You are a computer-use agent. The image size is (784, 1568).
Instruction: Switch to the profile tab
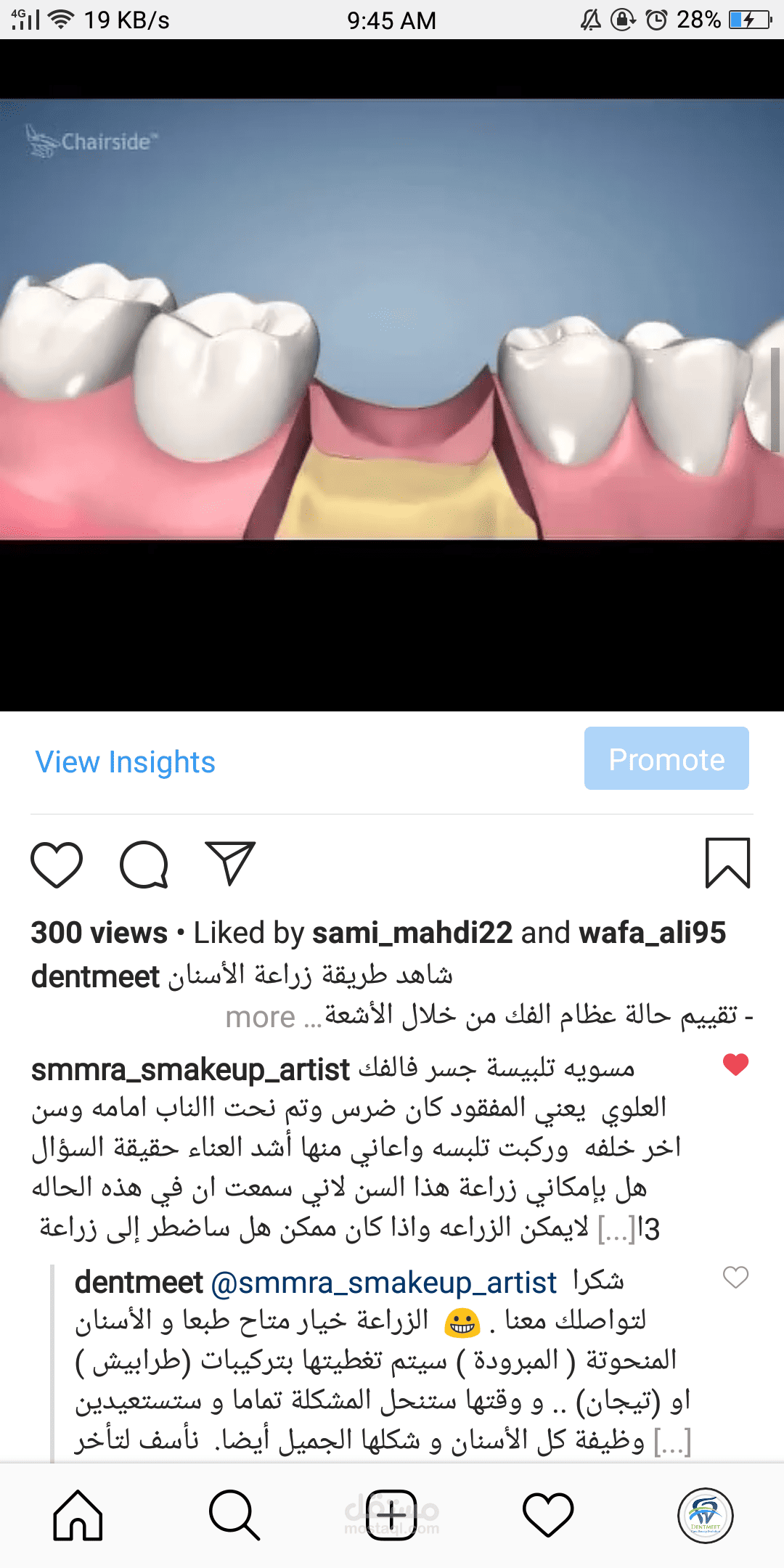tap(706, 1515)
